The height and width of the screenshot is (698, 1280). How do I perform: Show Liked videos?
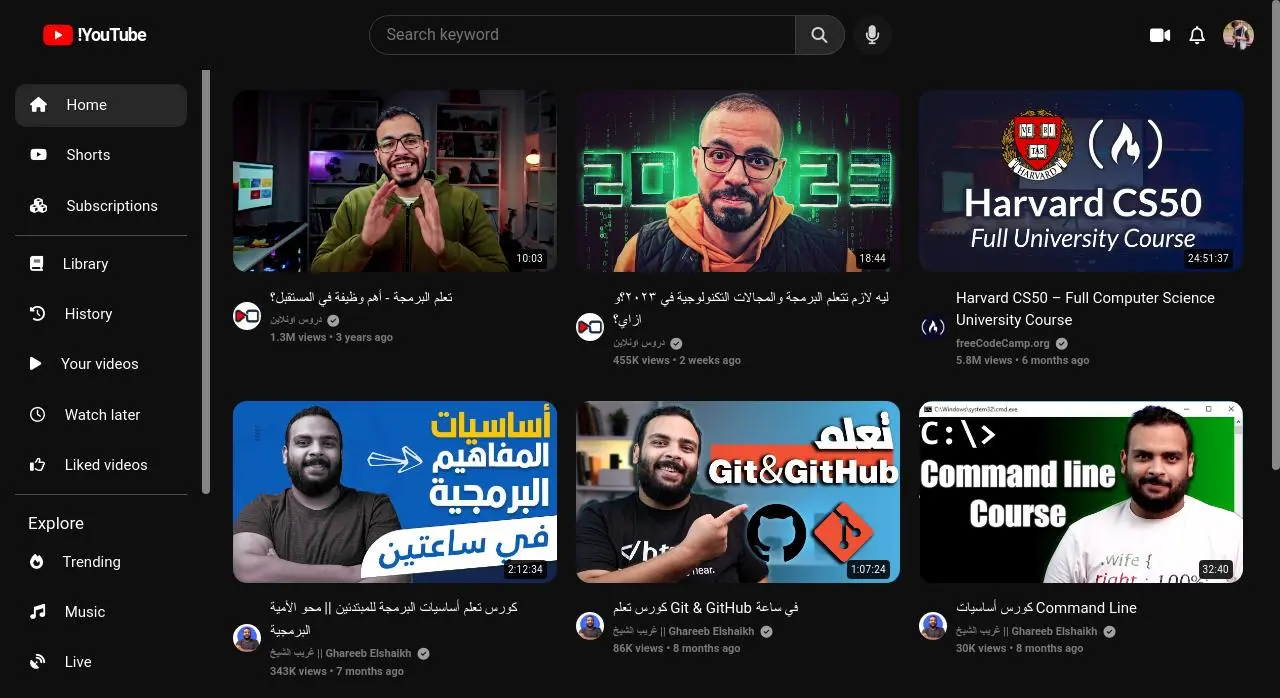click(x=105, y=465)
